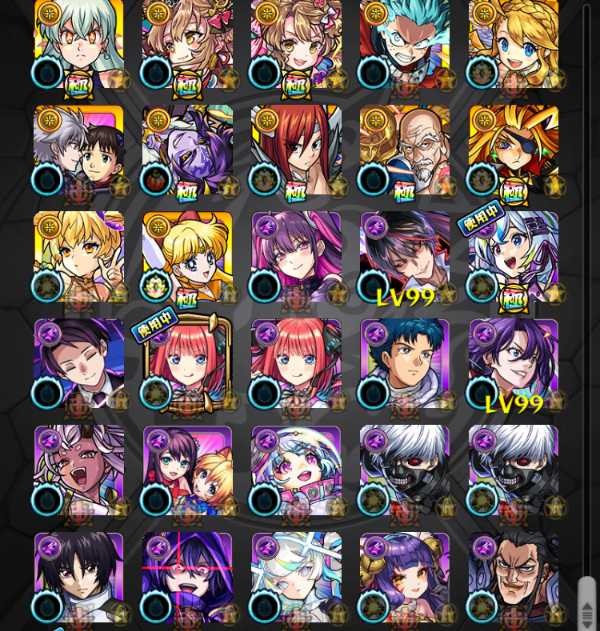The height and width of the screenshot is (631, 600).
Task: Open the blue spiky-haired fighter tile
Action: [x=405, y=43]
